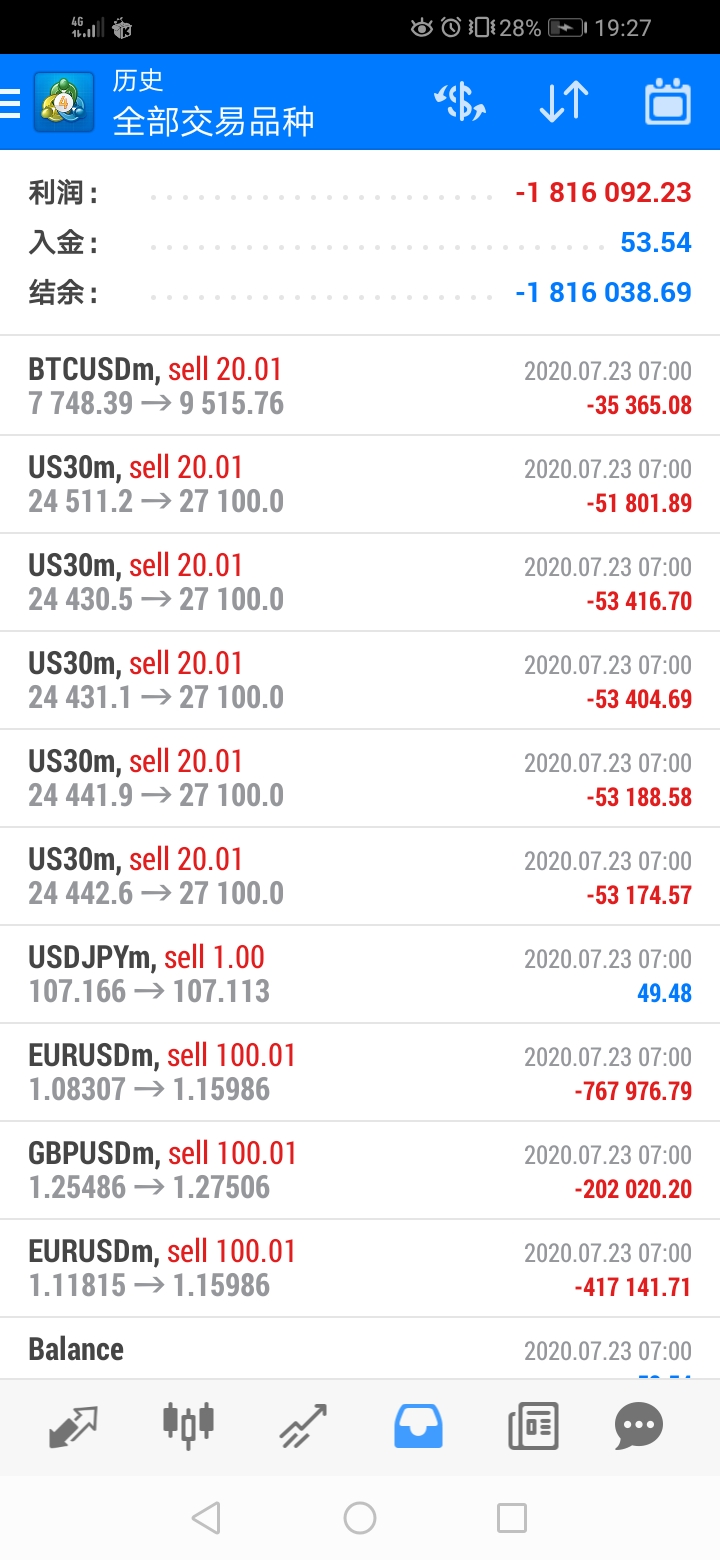This screenshot has height=1560, width=720.
Task: Open the calendar date range picker
Action: point(668,102)
